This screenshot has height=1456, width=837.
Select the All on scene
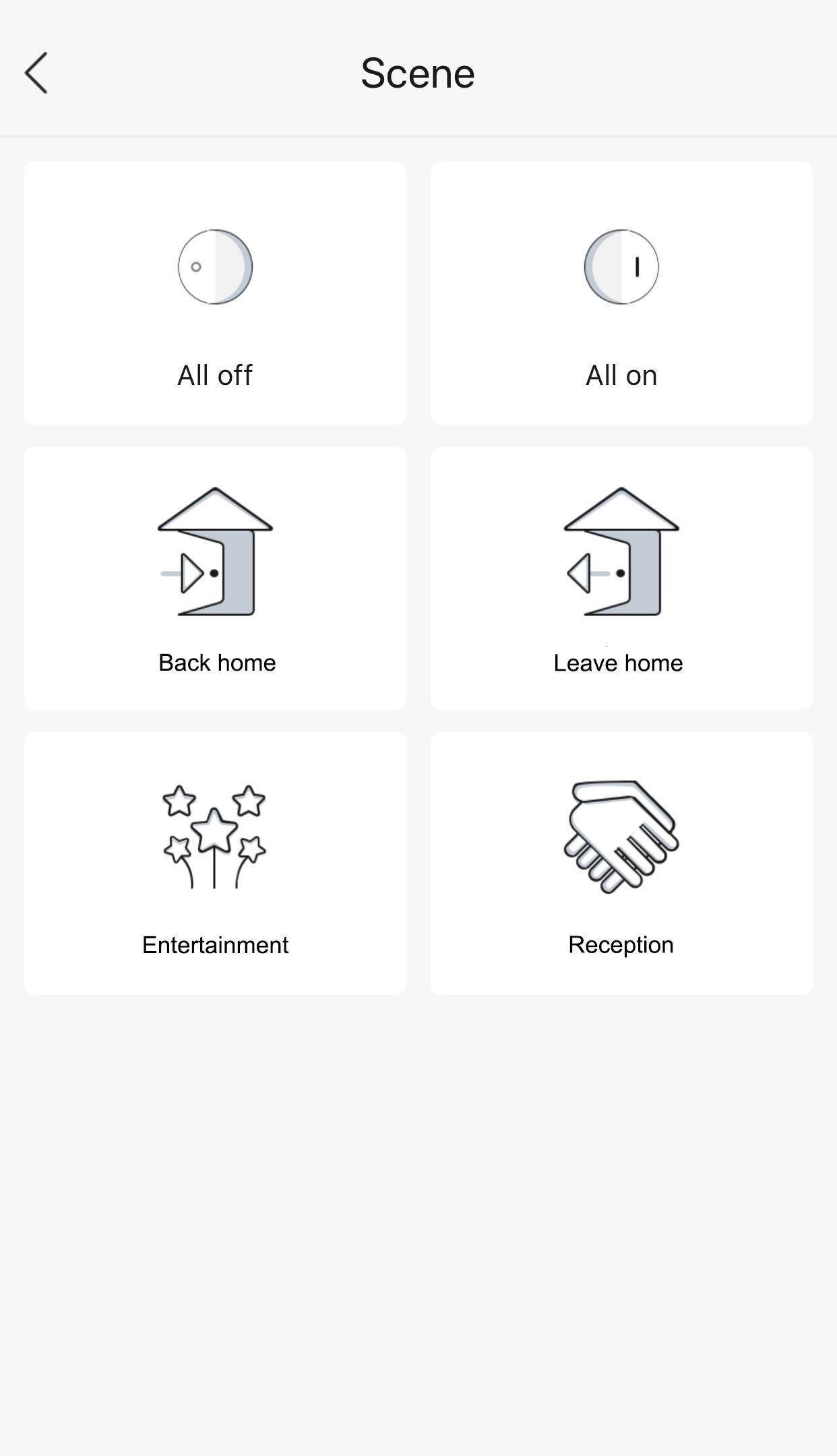[621, 293]
